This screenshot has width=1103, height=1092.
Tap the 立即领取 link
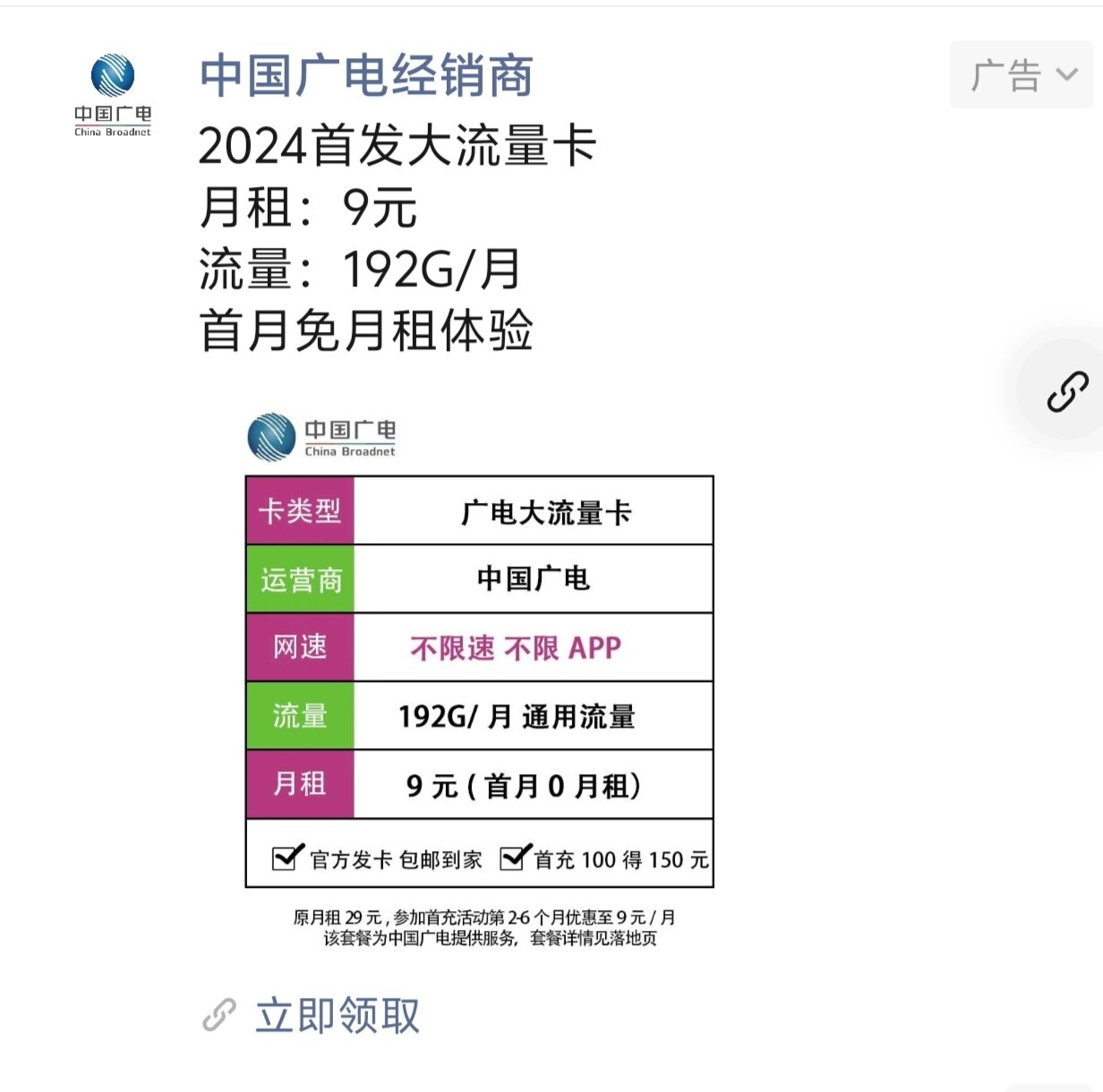pos(337,1016)
